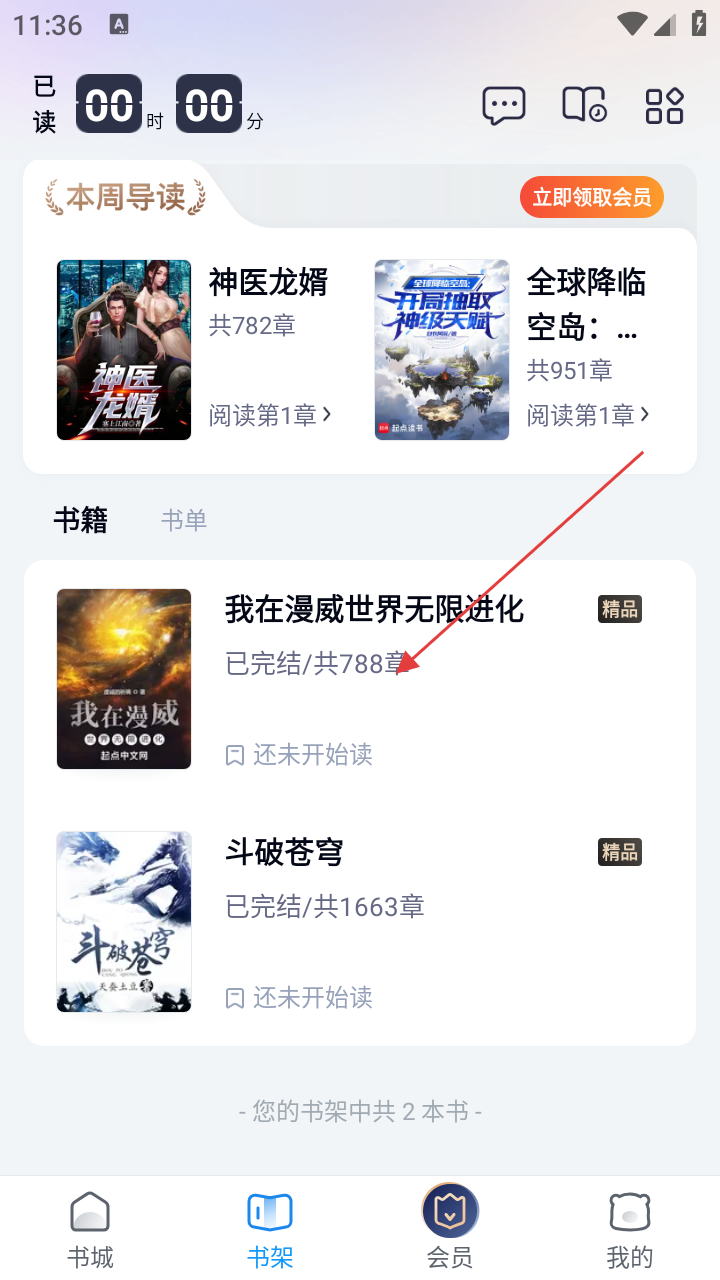Open the 神医龙婿 book cover

[x=124, y=350]
